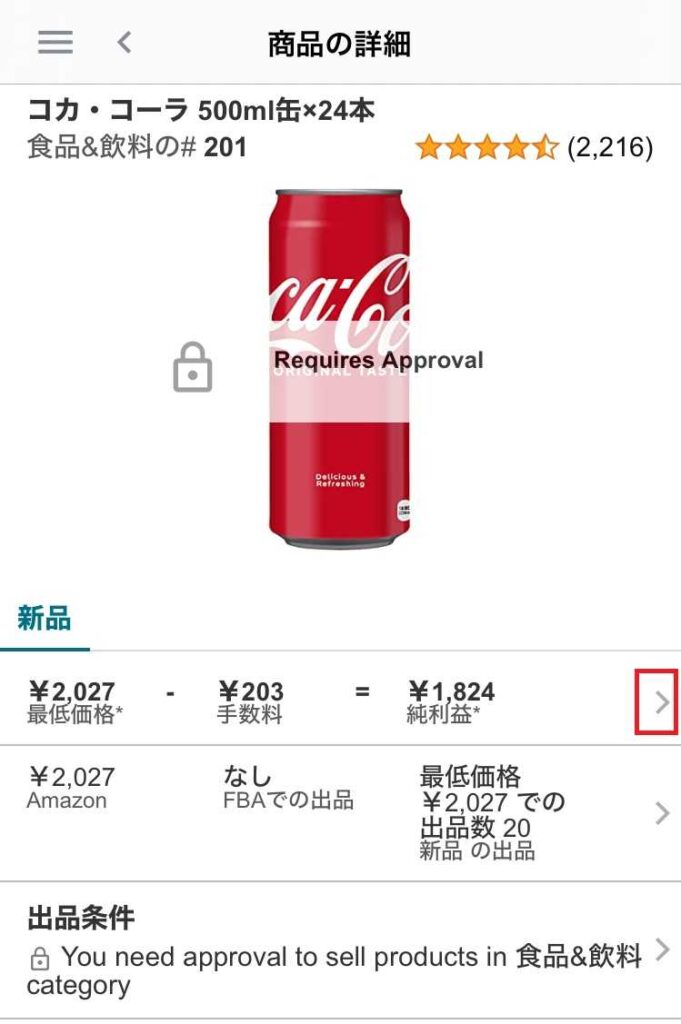Expand the 純利益 price breakdown row

coord(660,702)
